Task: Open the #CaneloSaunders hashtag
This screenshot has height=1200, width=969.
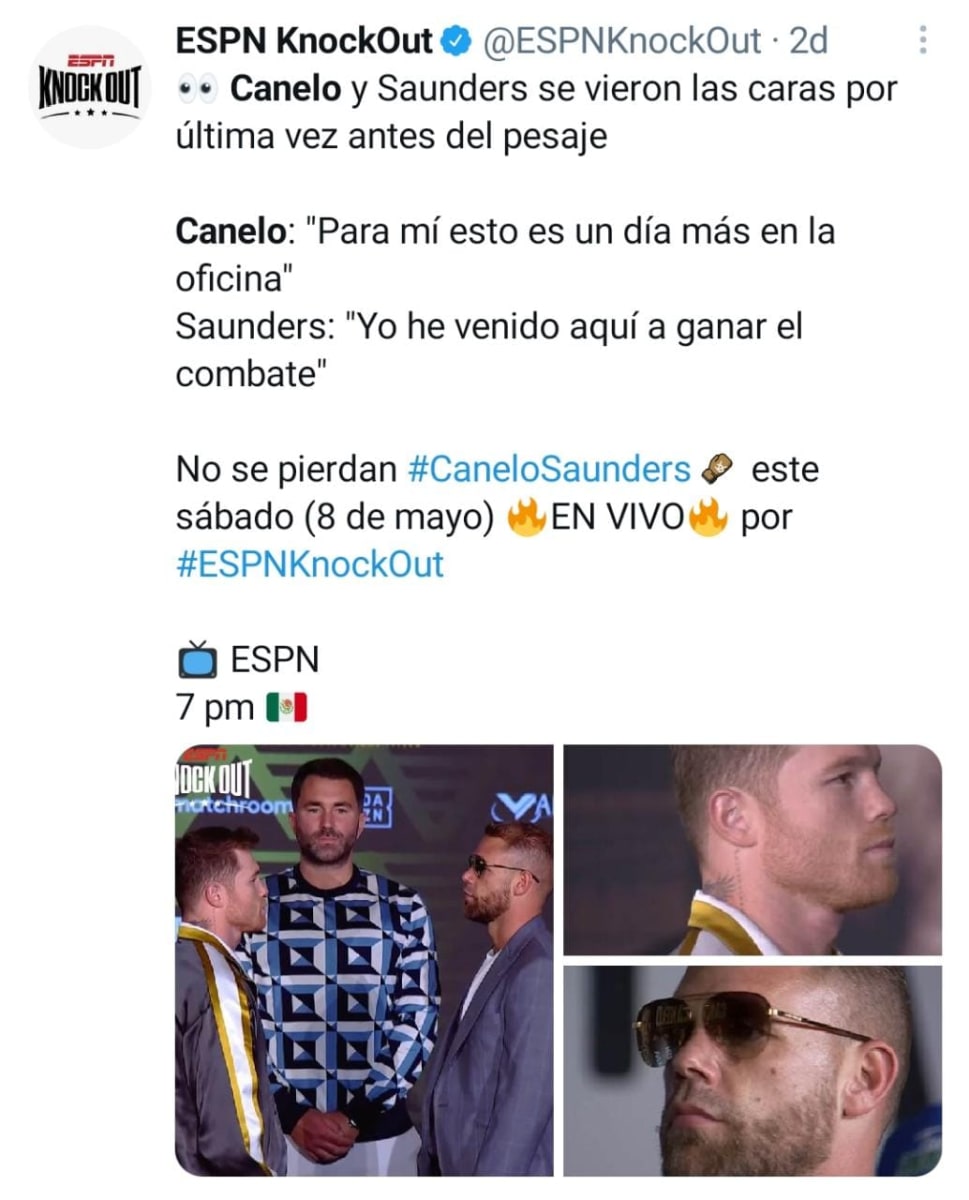Action: point(550,469)
